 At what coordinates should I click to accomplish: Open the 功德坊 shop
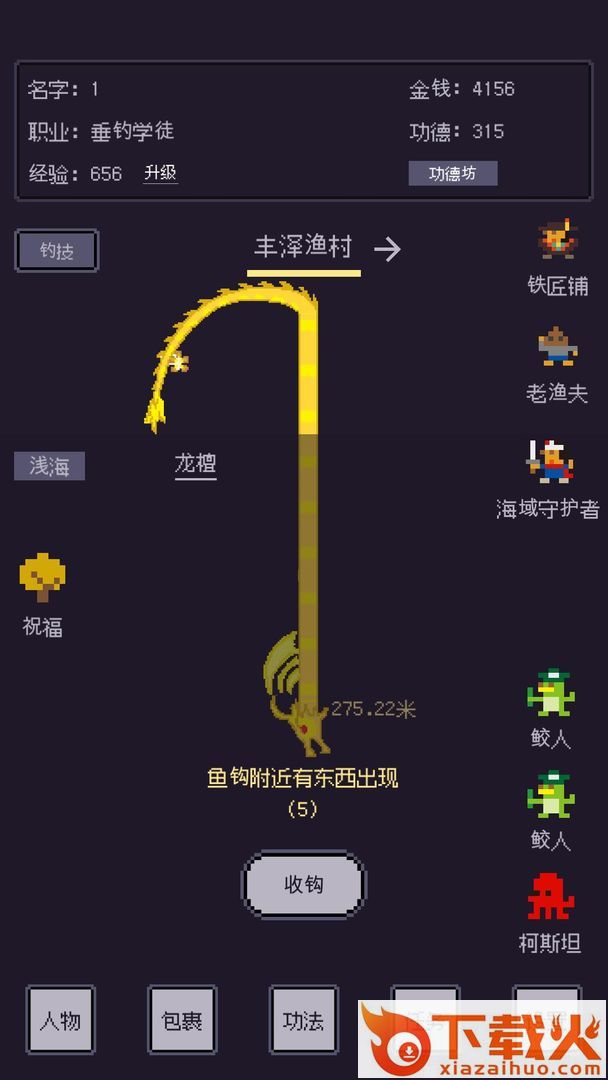point(452,173)
